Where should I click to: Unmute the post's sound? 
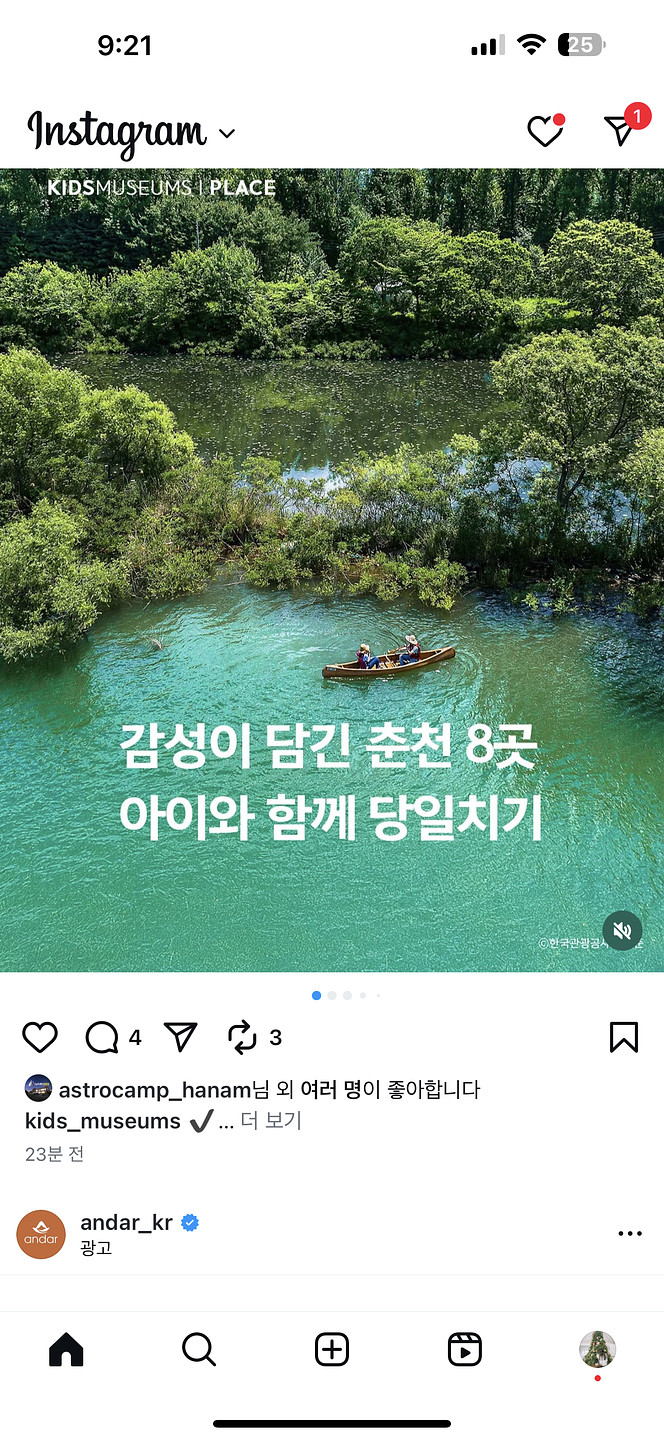(x=622, y=931)
